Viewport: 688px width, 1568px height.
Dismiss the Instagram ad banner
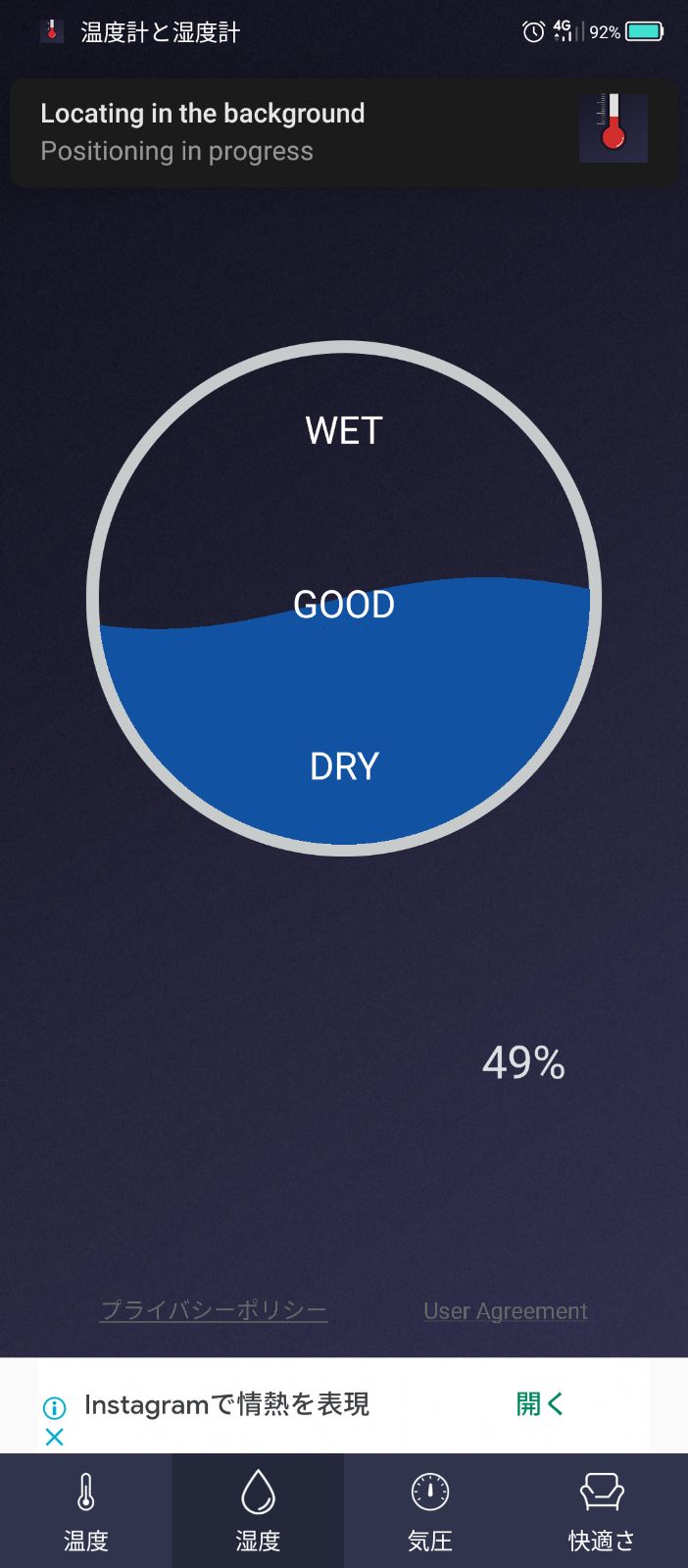tap(55, 1437)
